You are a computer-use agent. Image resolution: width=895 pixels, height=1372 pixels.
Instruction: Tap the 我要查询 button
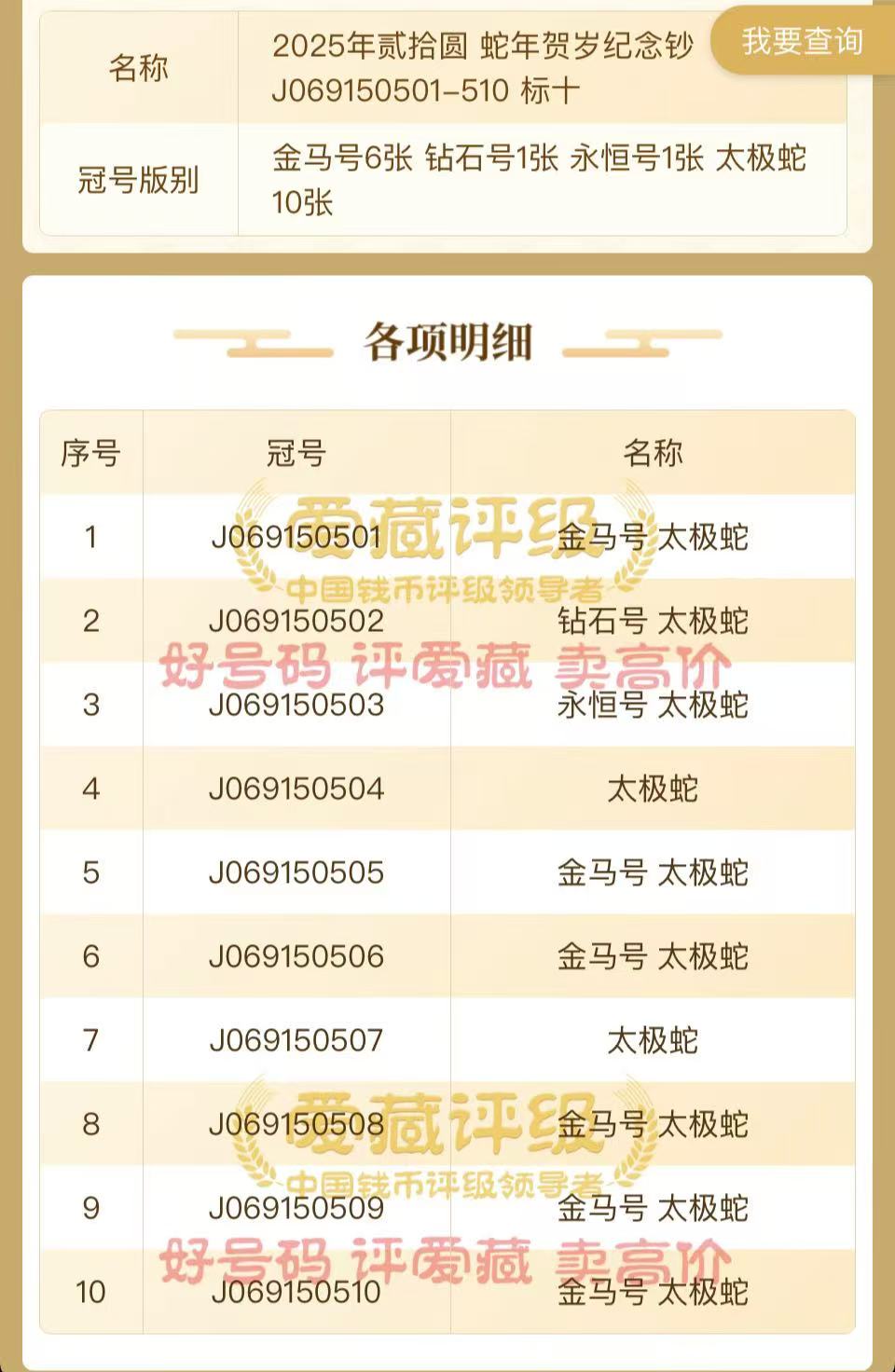tap(802, 41)
